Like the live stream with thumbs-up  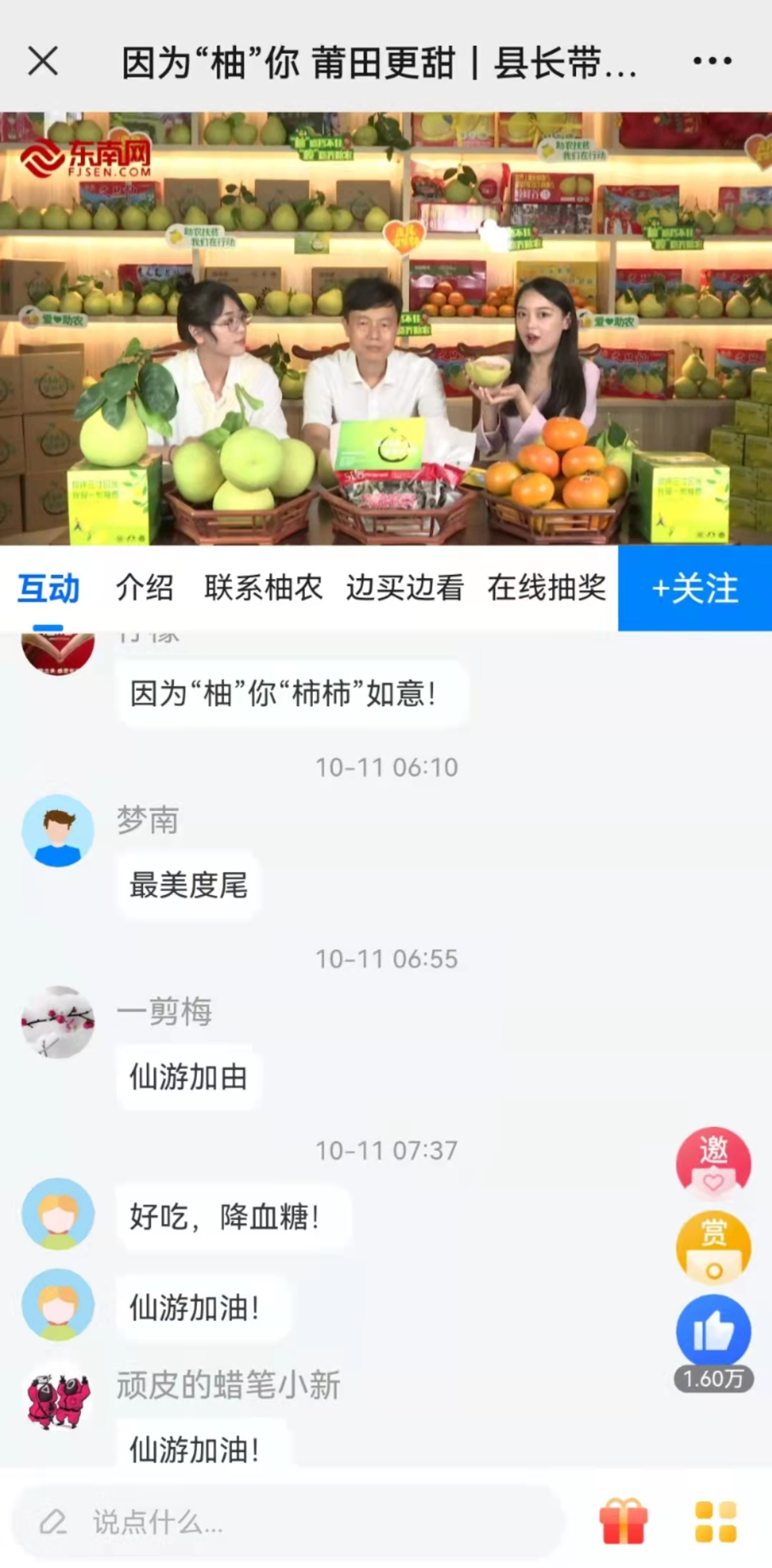pos(713,1331)
